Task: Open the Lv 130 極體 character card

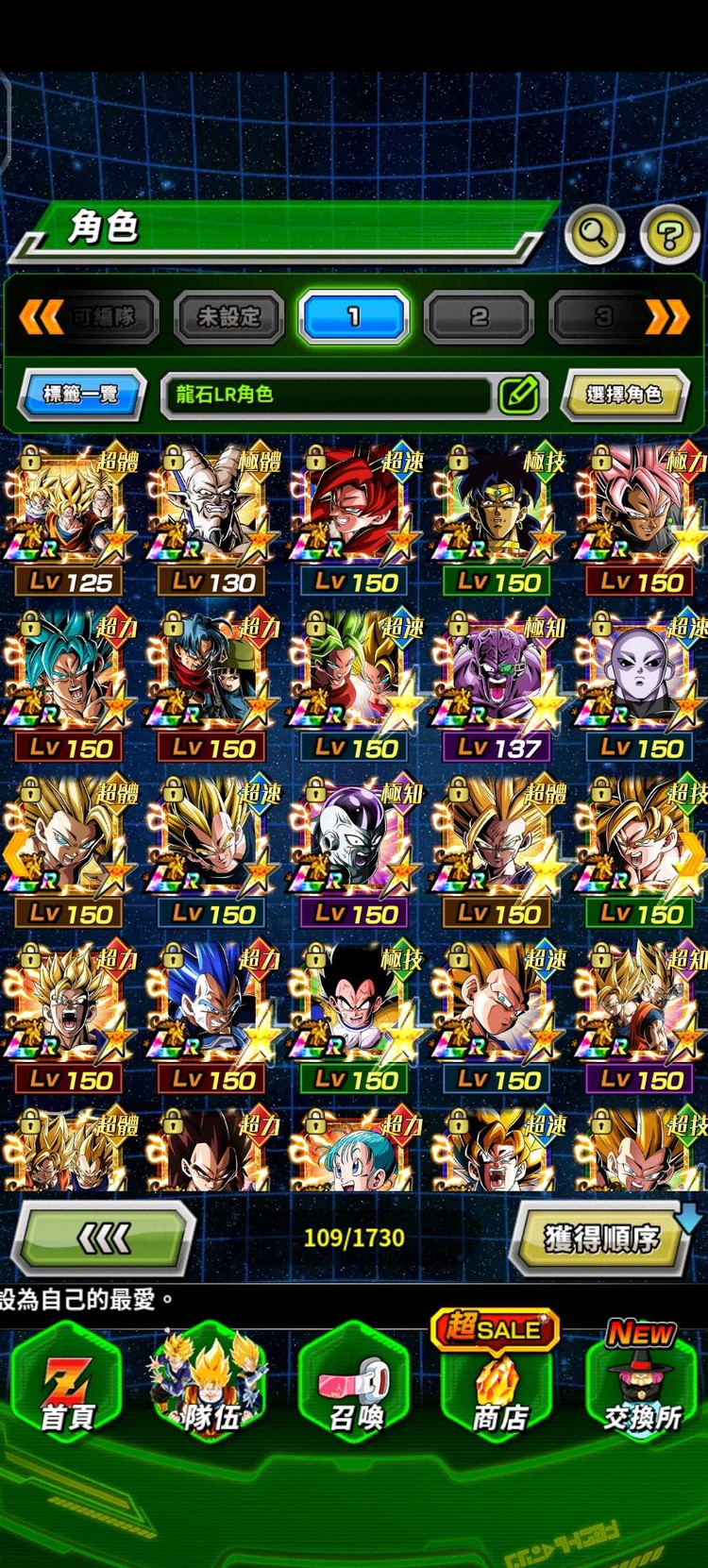Action: [x=213, y=521]
